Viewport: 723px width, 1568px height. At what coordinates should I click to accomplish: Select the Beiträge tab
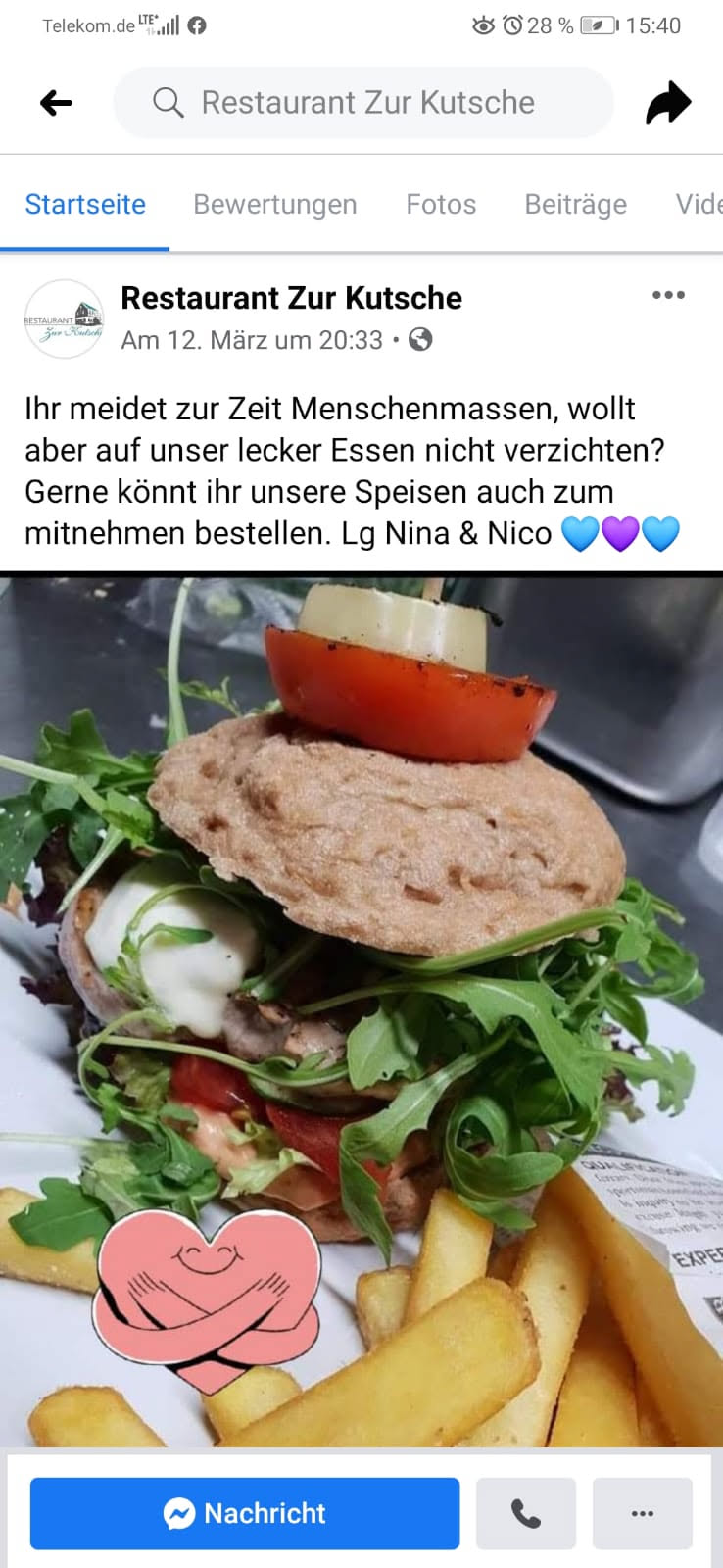575,204
